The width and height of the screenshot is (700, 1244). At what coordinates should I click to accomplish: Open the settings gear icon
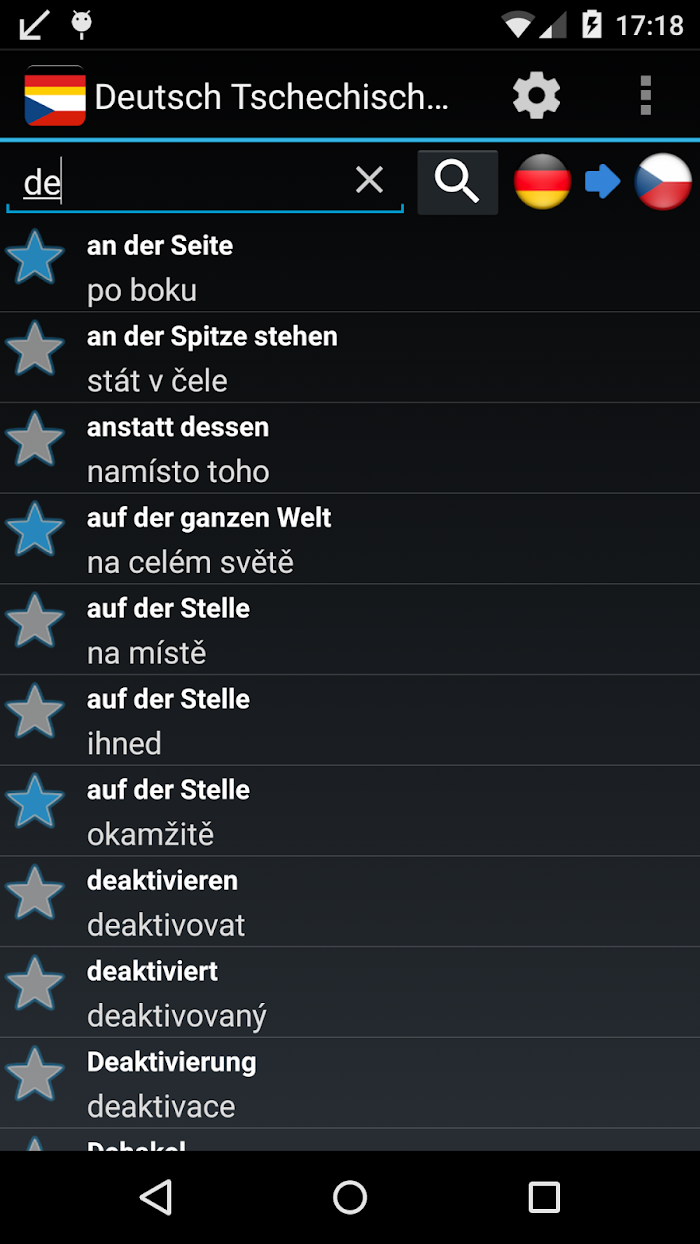[x=537, y=97]
